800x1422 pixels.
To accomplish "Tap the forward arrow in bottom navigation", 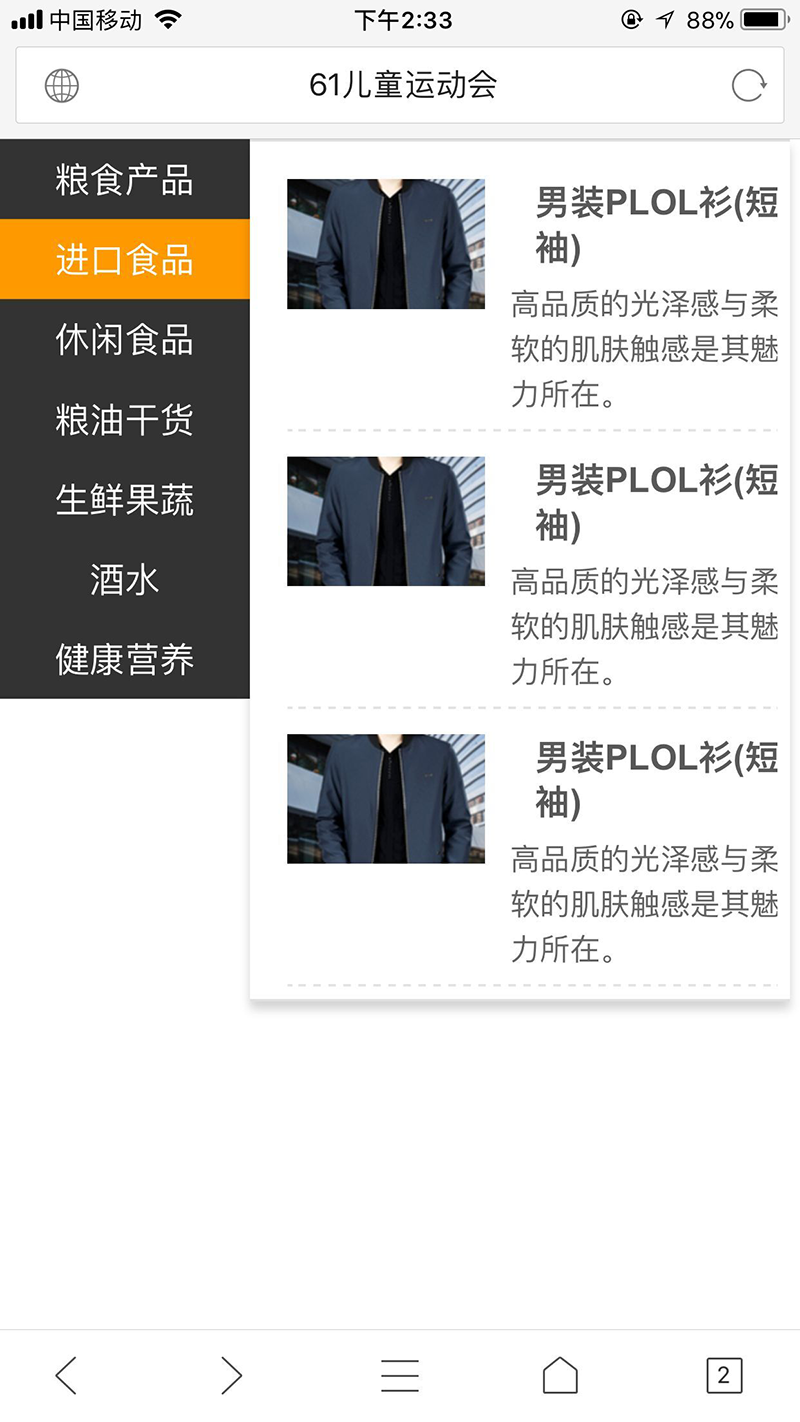I will (230, 1374).
